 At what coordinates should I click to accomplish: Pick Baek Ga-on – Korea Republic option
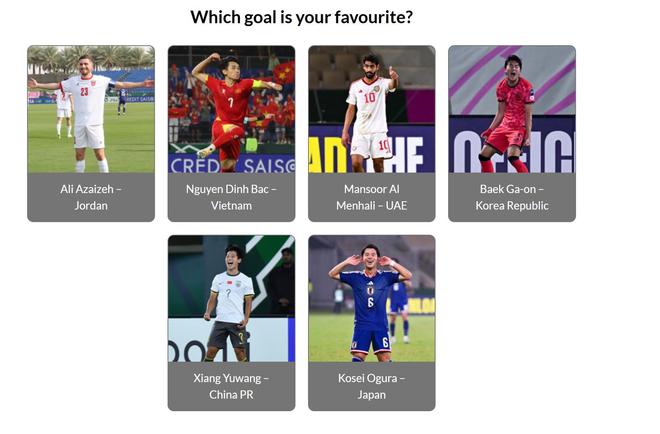[511, 133]
